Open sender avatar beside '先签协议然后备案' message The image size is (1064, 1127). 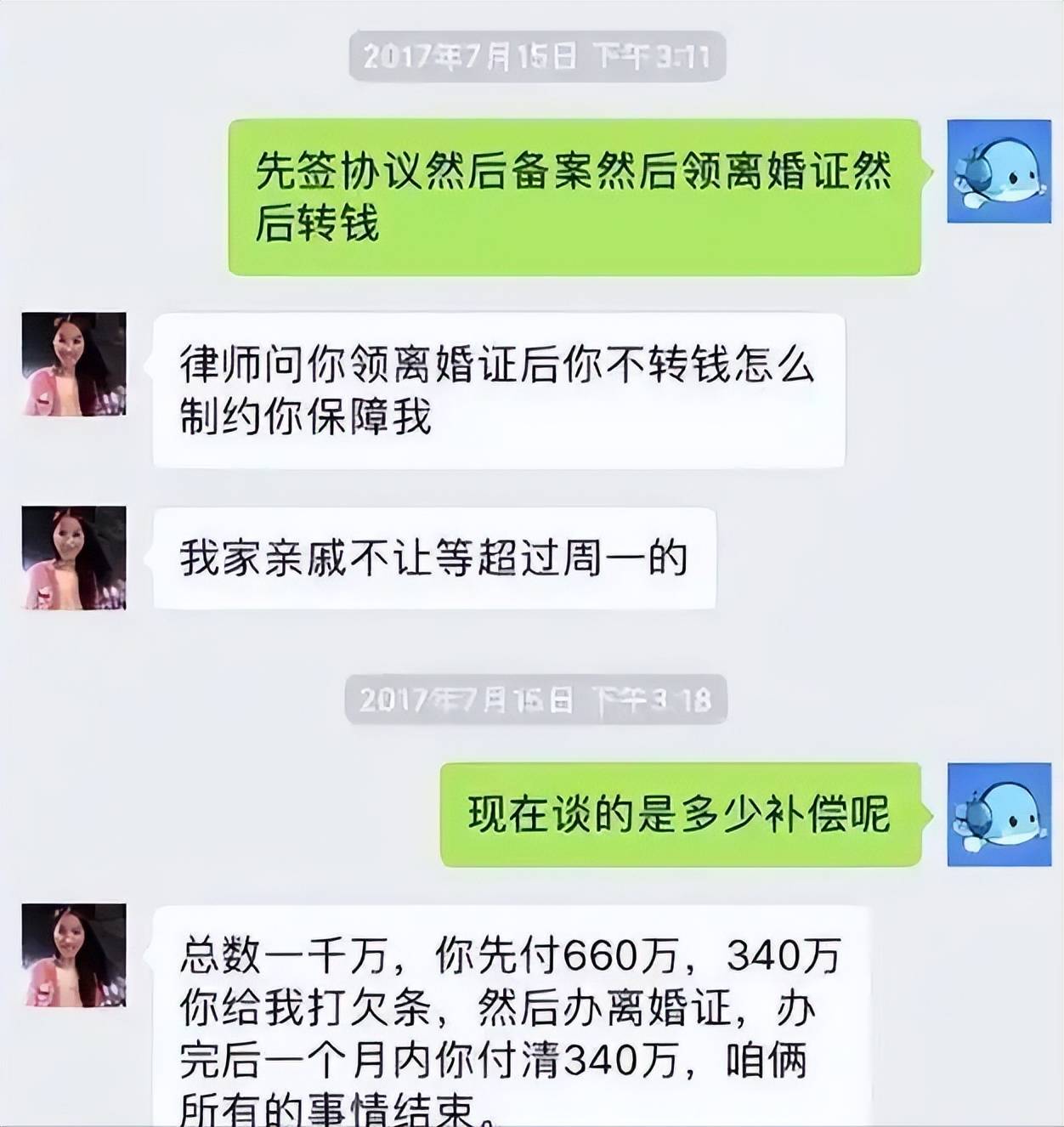tap(999, 172)
